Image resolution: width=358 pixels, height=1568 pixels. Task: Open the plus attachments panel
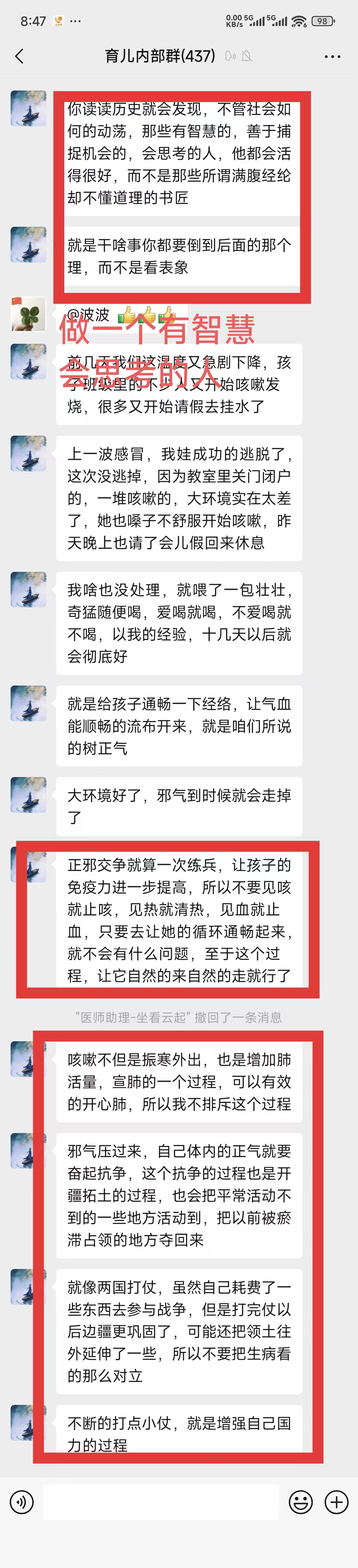[336, 1502]
